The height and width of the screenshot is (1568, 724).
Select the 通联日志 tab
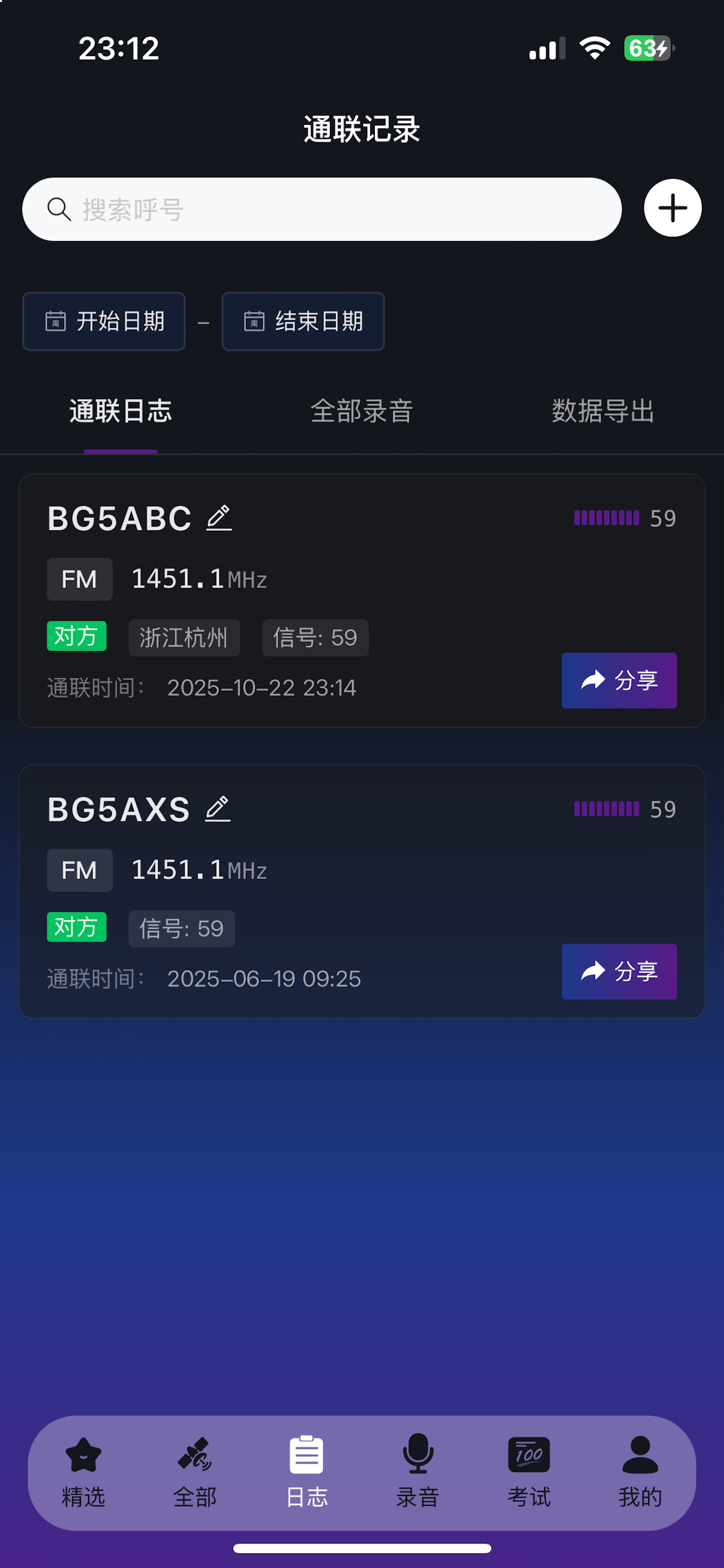[121, 412]
